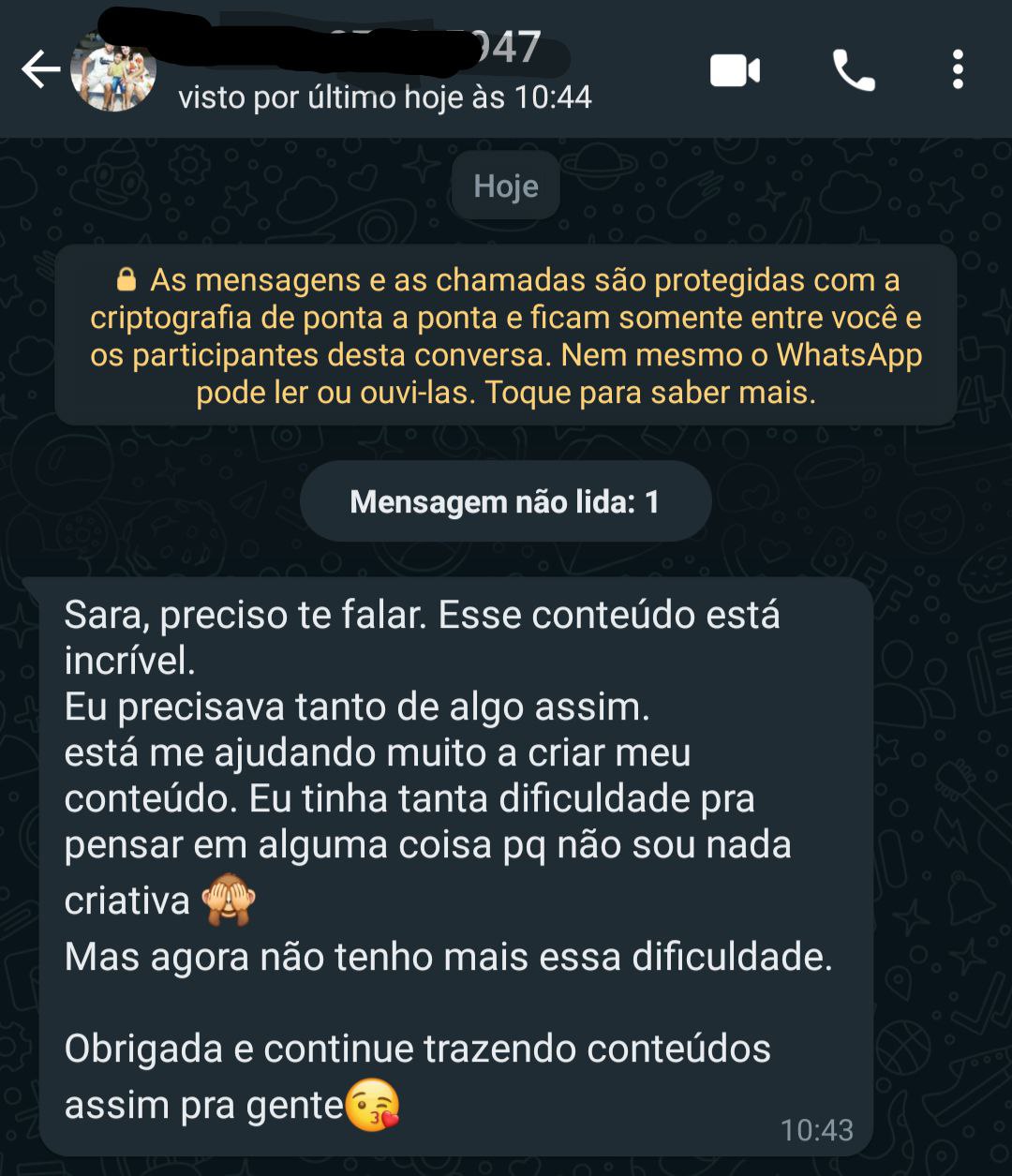Open the three-dot overflow menu
Screen dimensions: 1012x1176
957,71
